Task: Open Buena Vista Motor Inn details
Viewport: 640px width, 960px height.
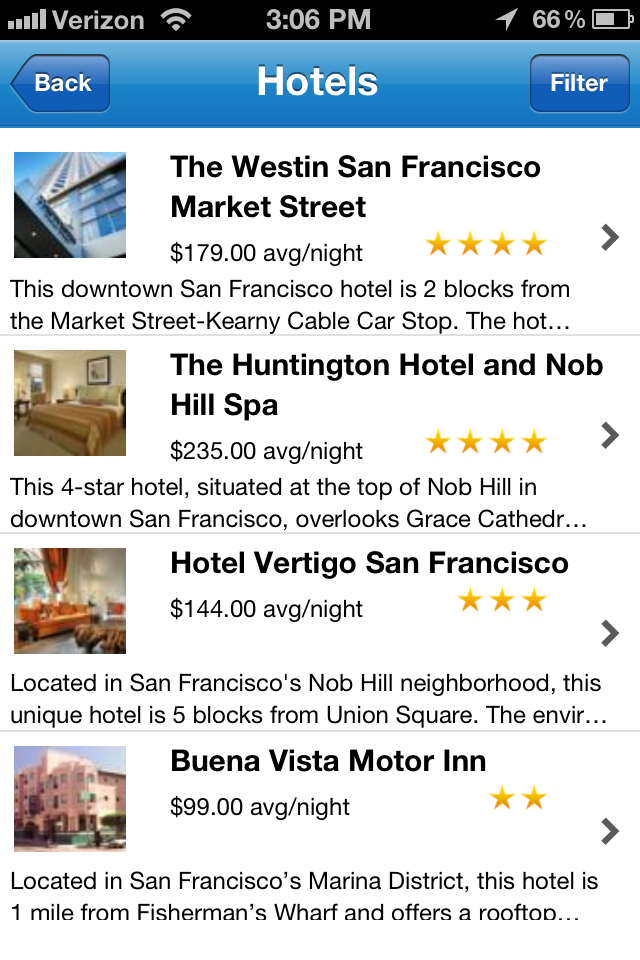Action: [x=328, y=761]
